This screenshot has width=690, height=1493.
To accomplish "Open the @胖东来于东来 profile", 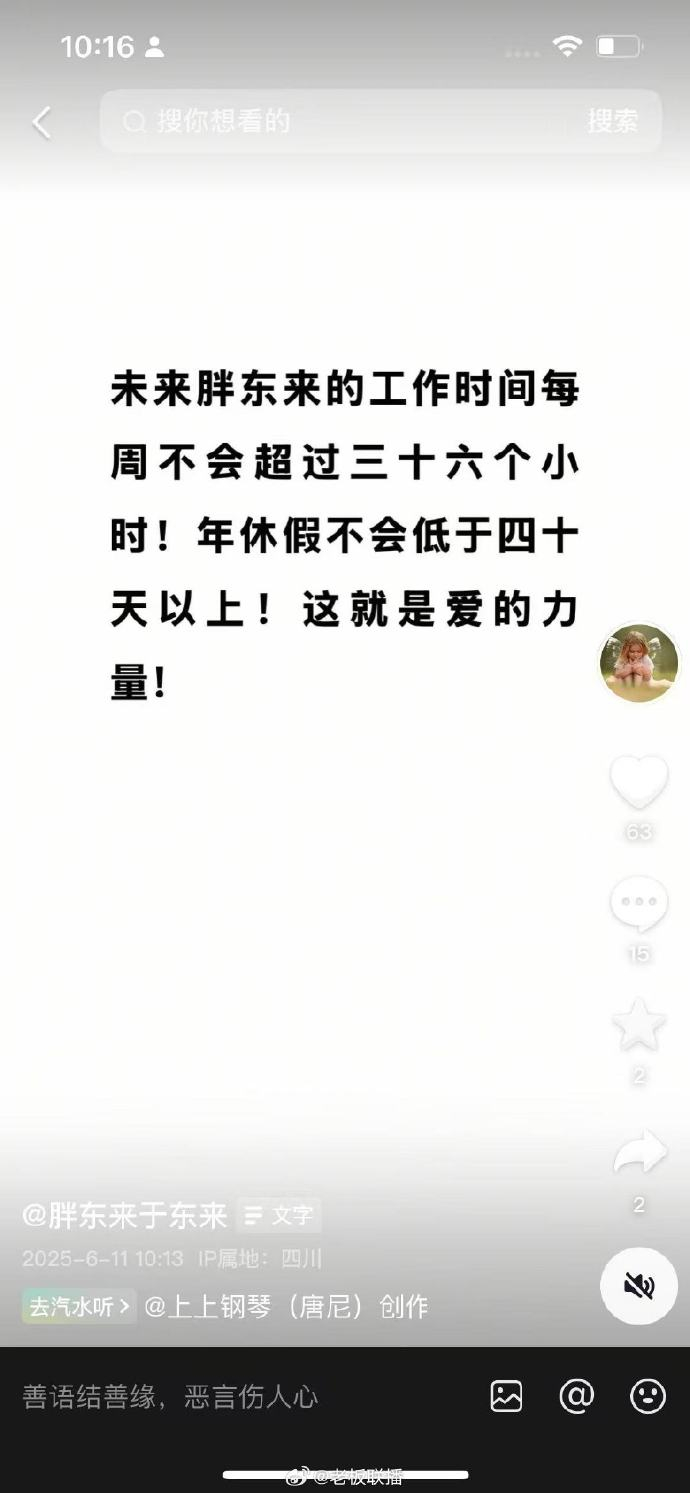I will click(125, 1215).
